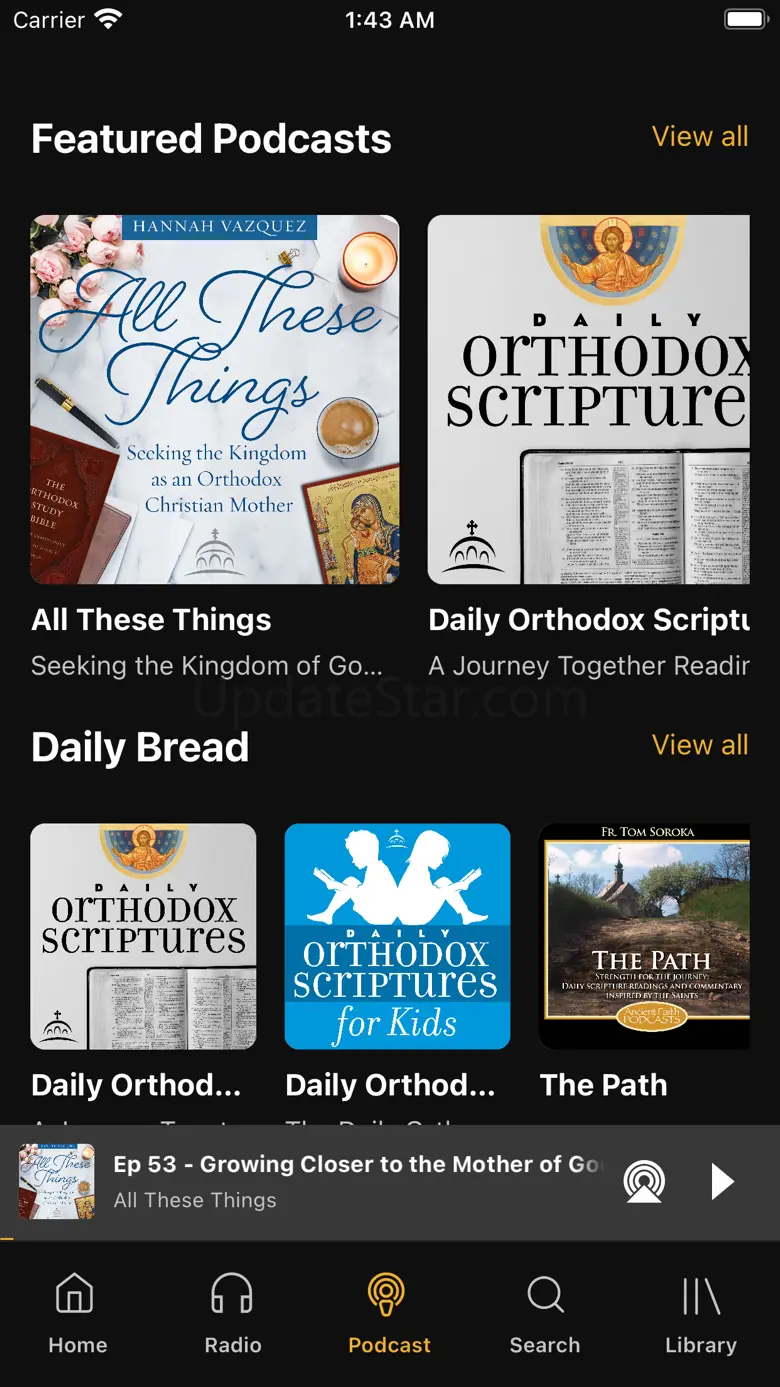Go to the Search tab
This screenshot has height=1387, width=780.
tap(545, 1314)
